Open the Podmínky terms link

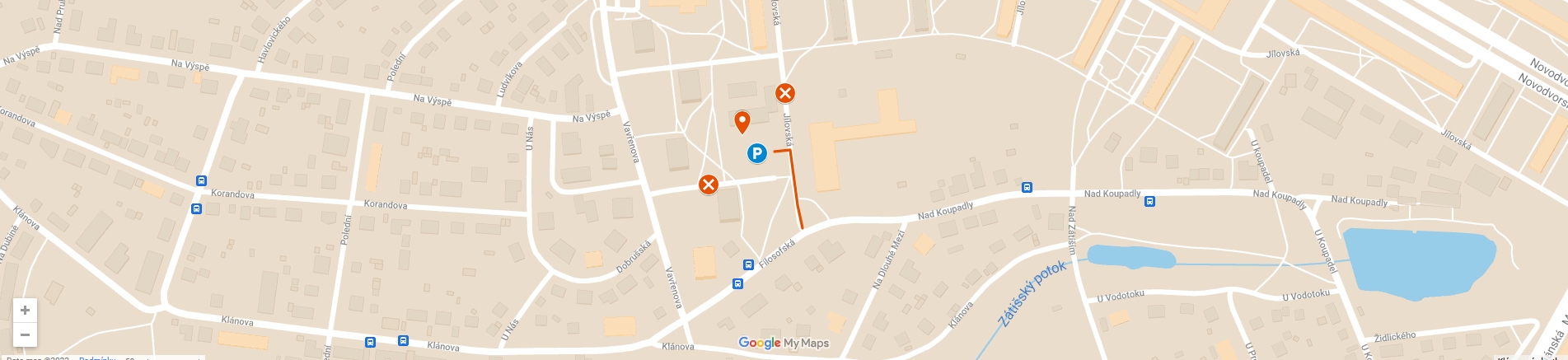click(x=97, y=358)
